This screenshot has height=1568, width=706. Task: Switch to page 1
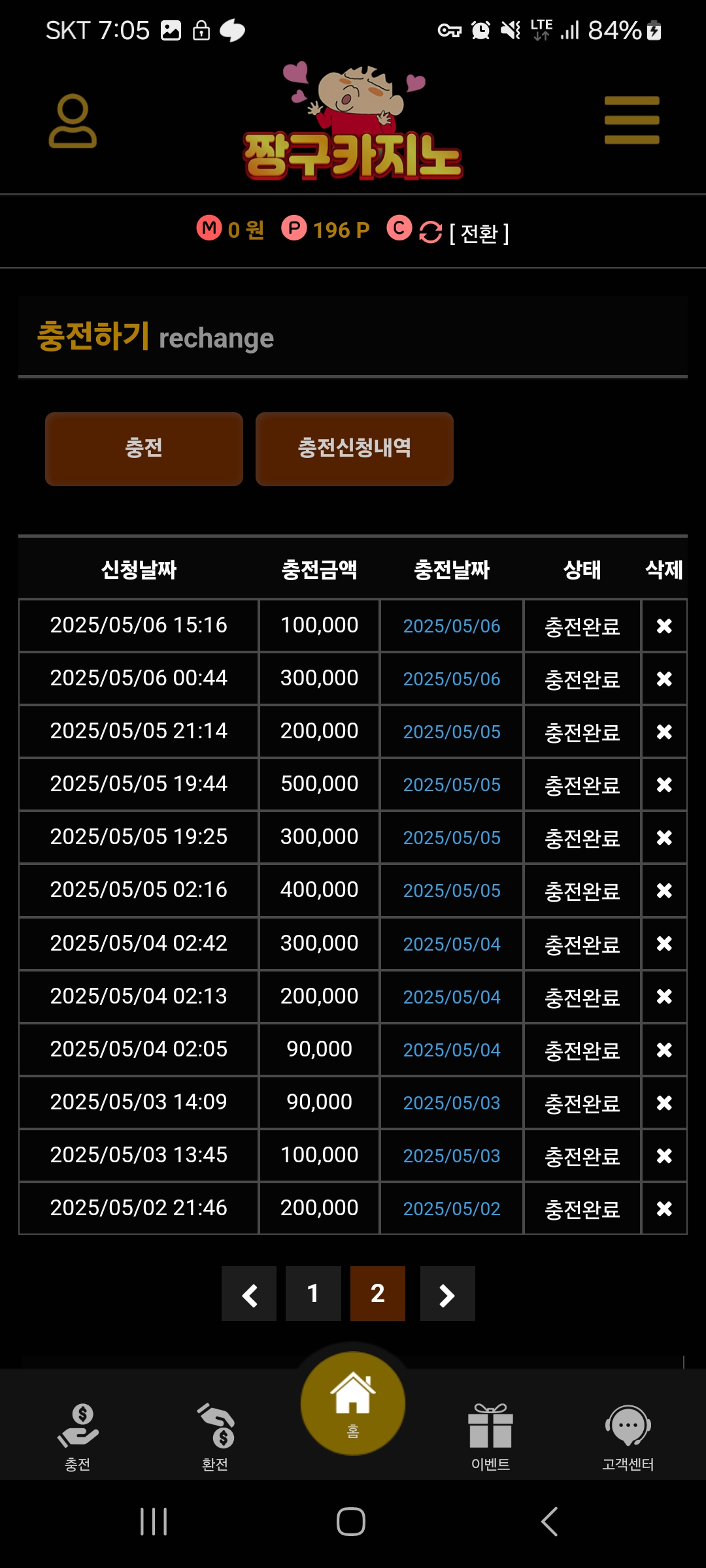(x=313, y=1294)
